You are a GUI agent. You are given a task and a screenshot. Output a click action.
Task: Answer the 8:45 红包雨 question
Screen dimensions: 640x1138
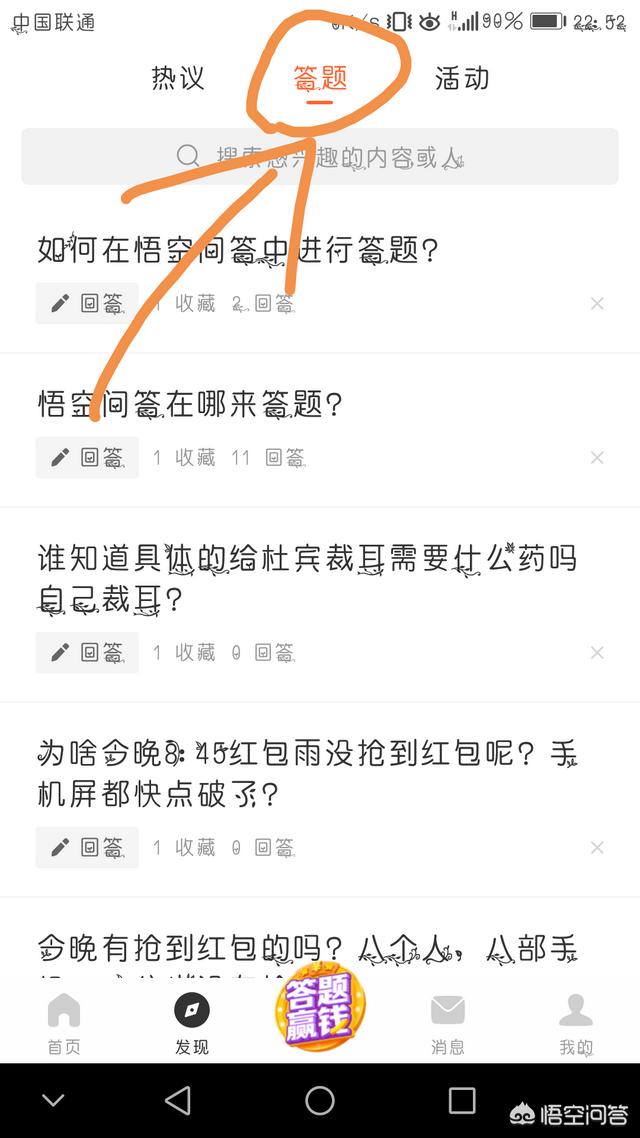point(87,847)
